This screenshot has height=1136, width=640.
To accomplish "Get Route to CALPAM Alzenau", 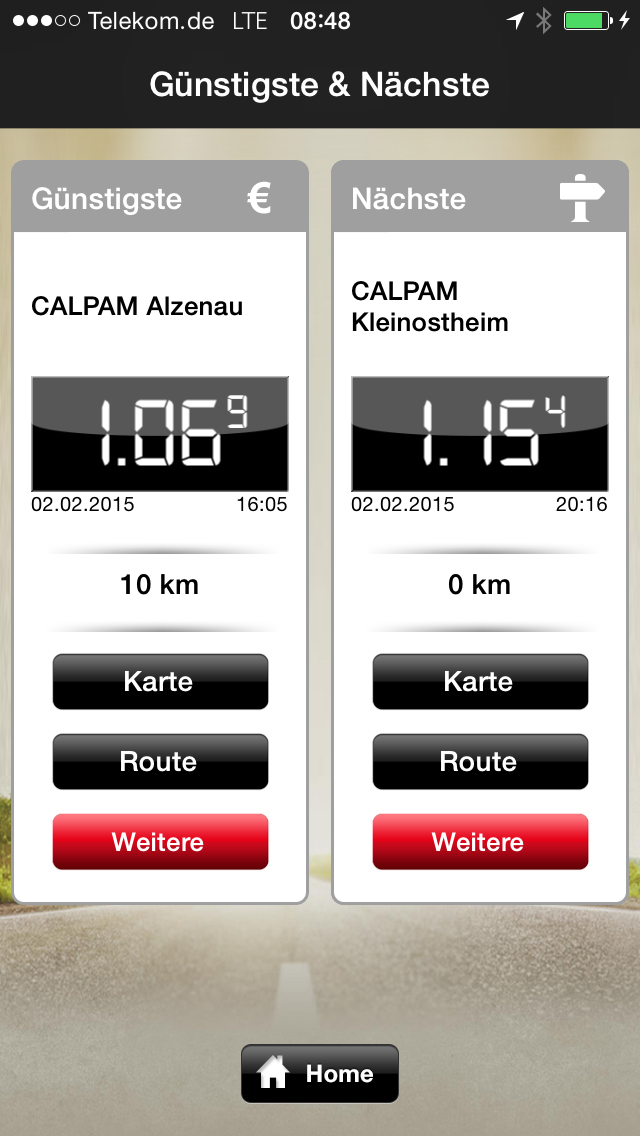I will point(160,762).
